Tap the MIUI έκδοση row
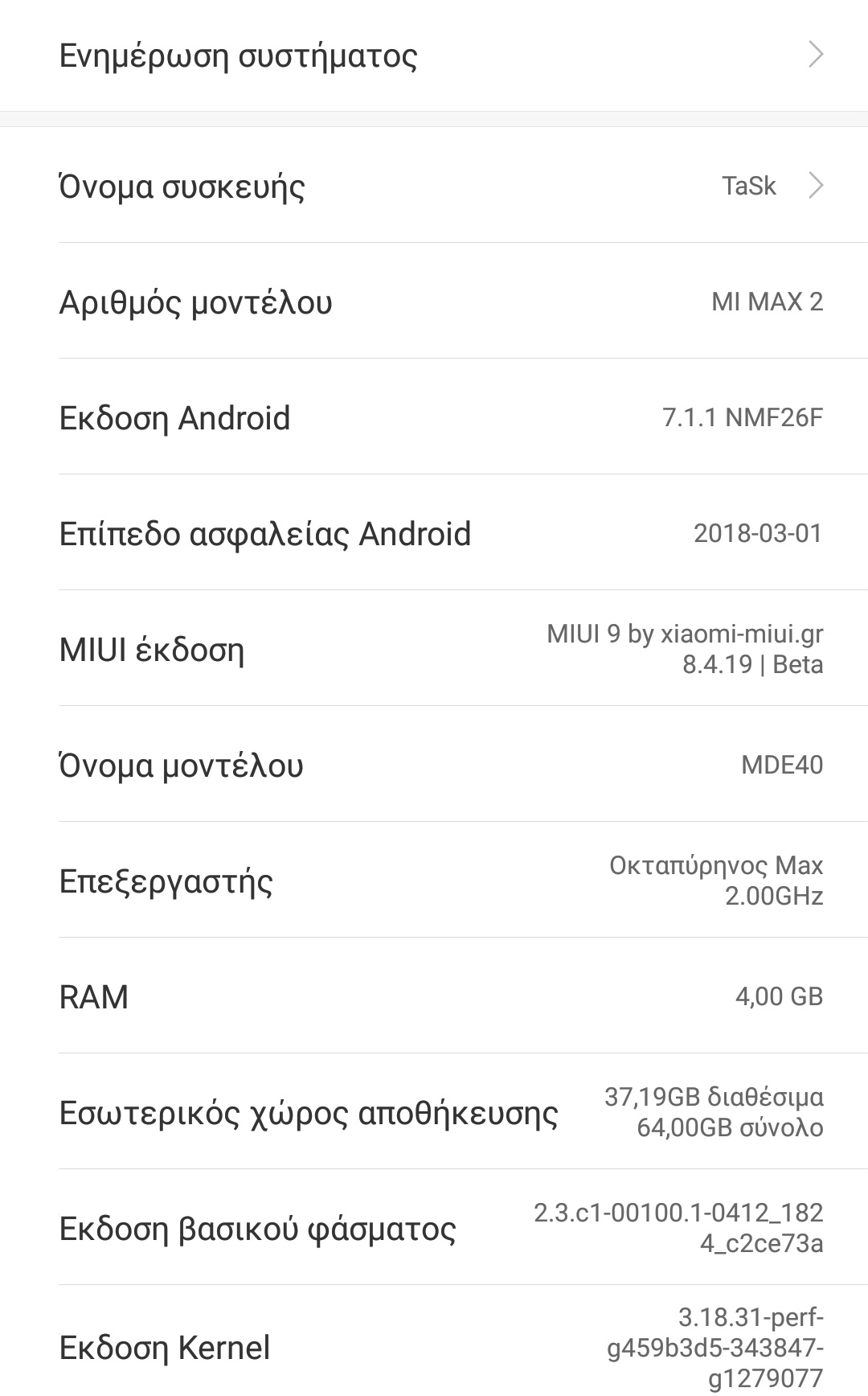 (x=434, y=649)
